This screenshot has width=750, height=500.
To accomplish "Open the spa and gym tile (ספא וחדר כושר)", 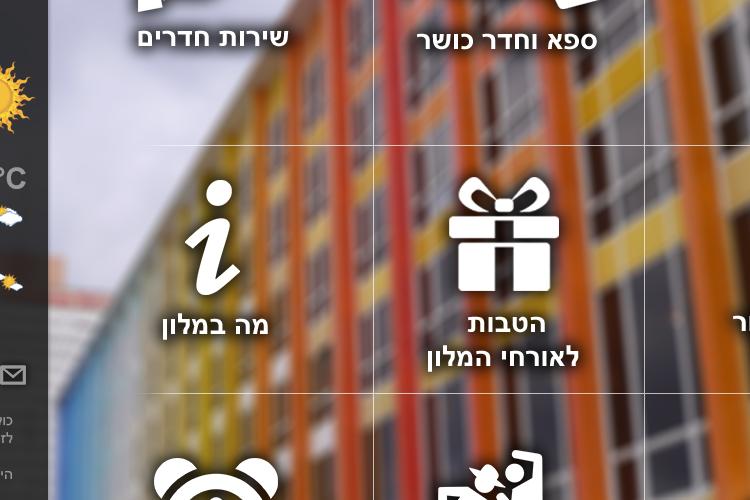I will click(x=507, y=40).
